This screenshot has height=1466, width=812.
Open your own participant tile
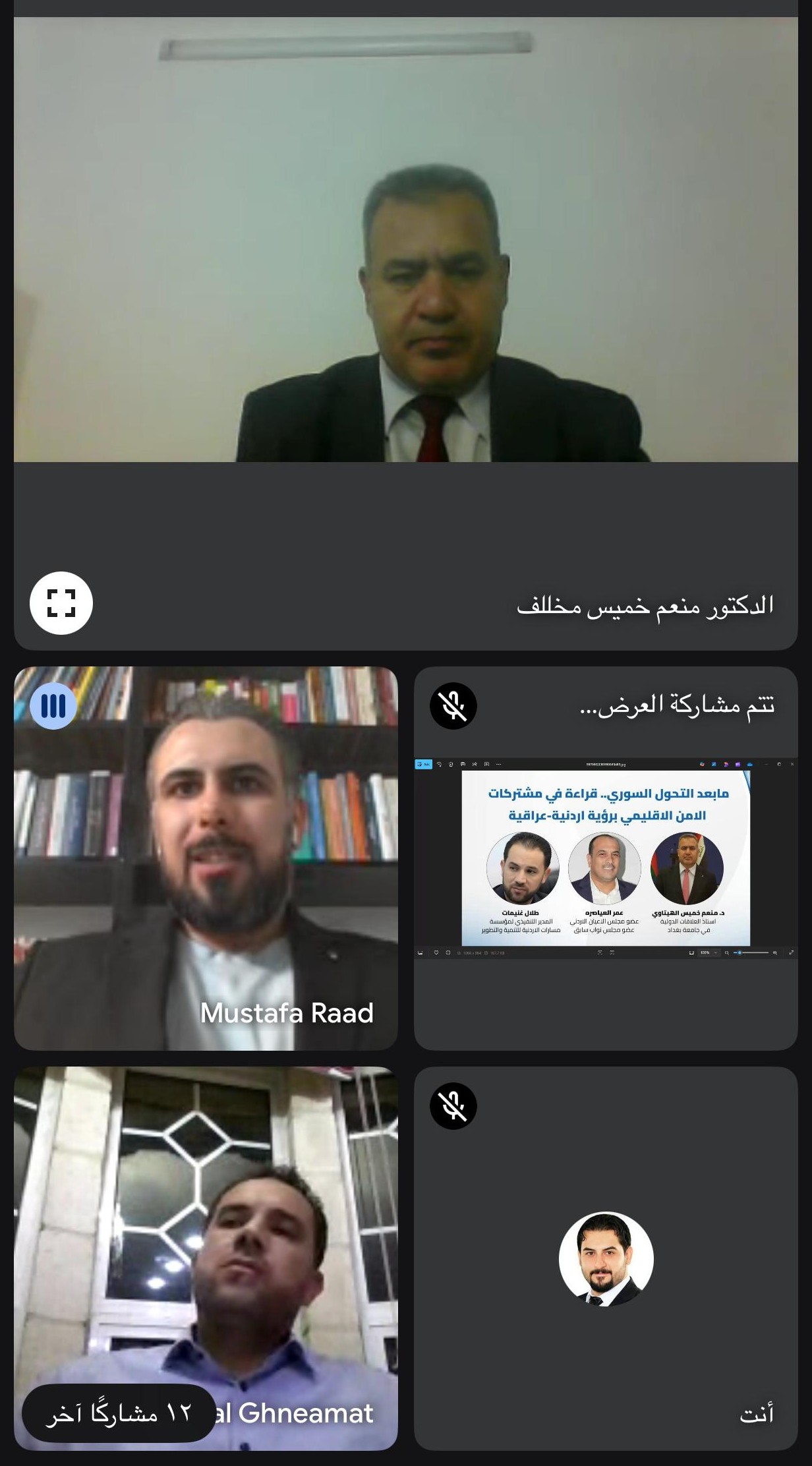tap(605, 1258)
